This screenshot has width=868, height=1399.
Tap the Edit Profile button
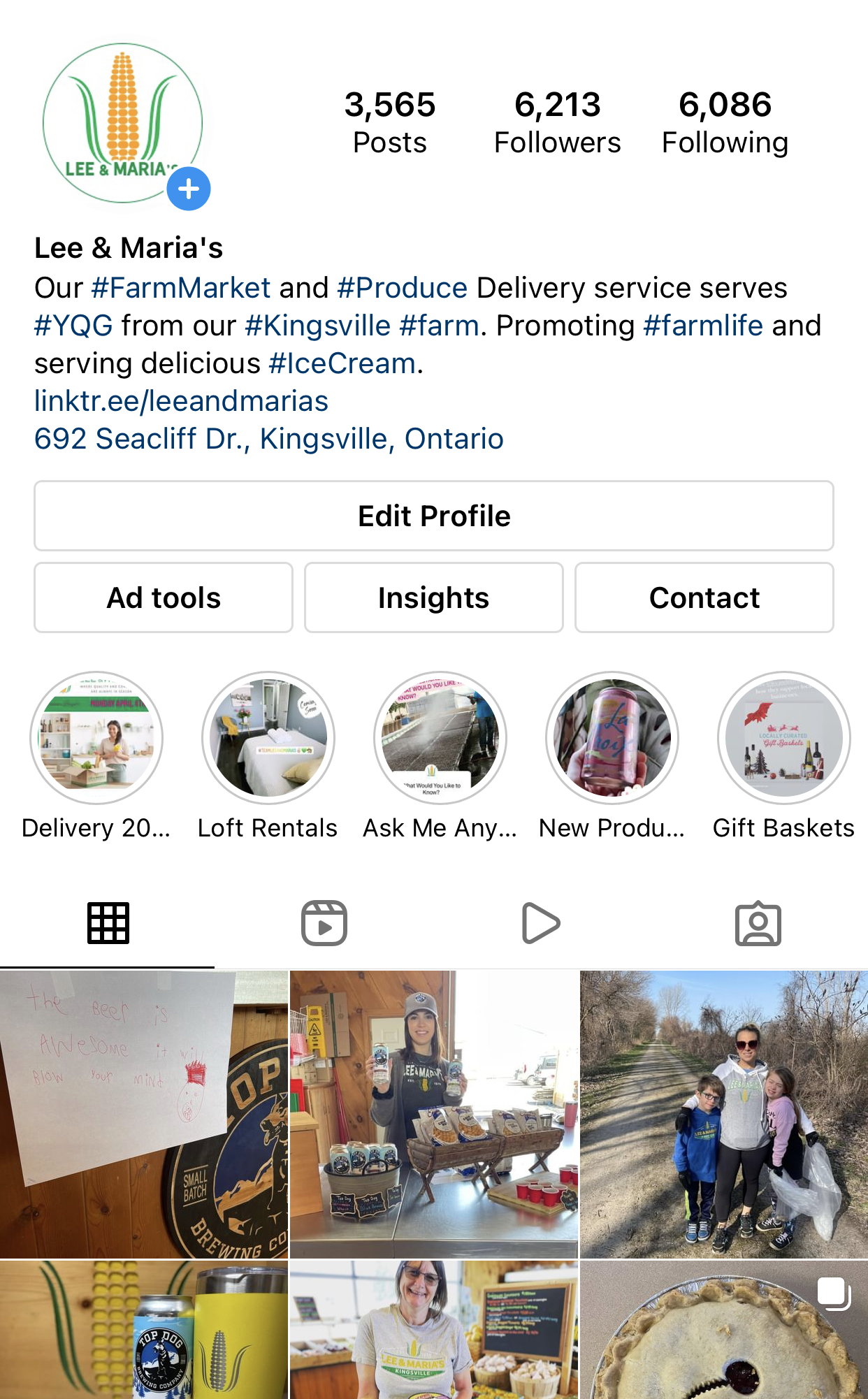433,516
